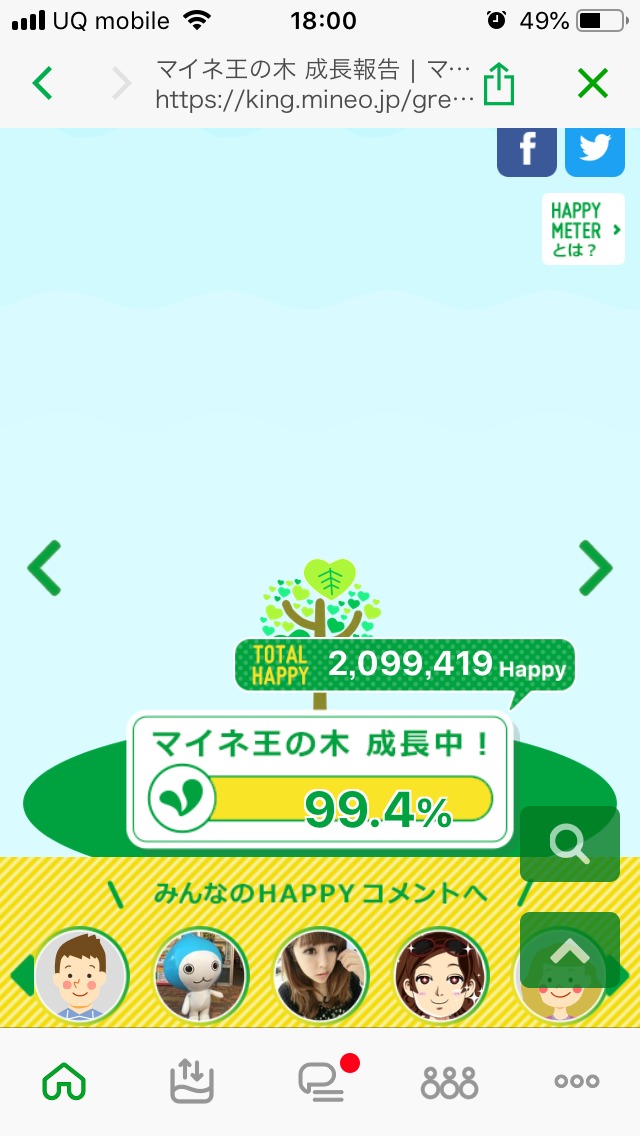The width and height of the screenshot is (640, 1136).
Task: Close the in-app browser
Action: pos(593,84)
